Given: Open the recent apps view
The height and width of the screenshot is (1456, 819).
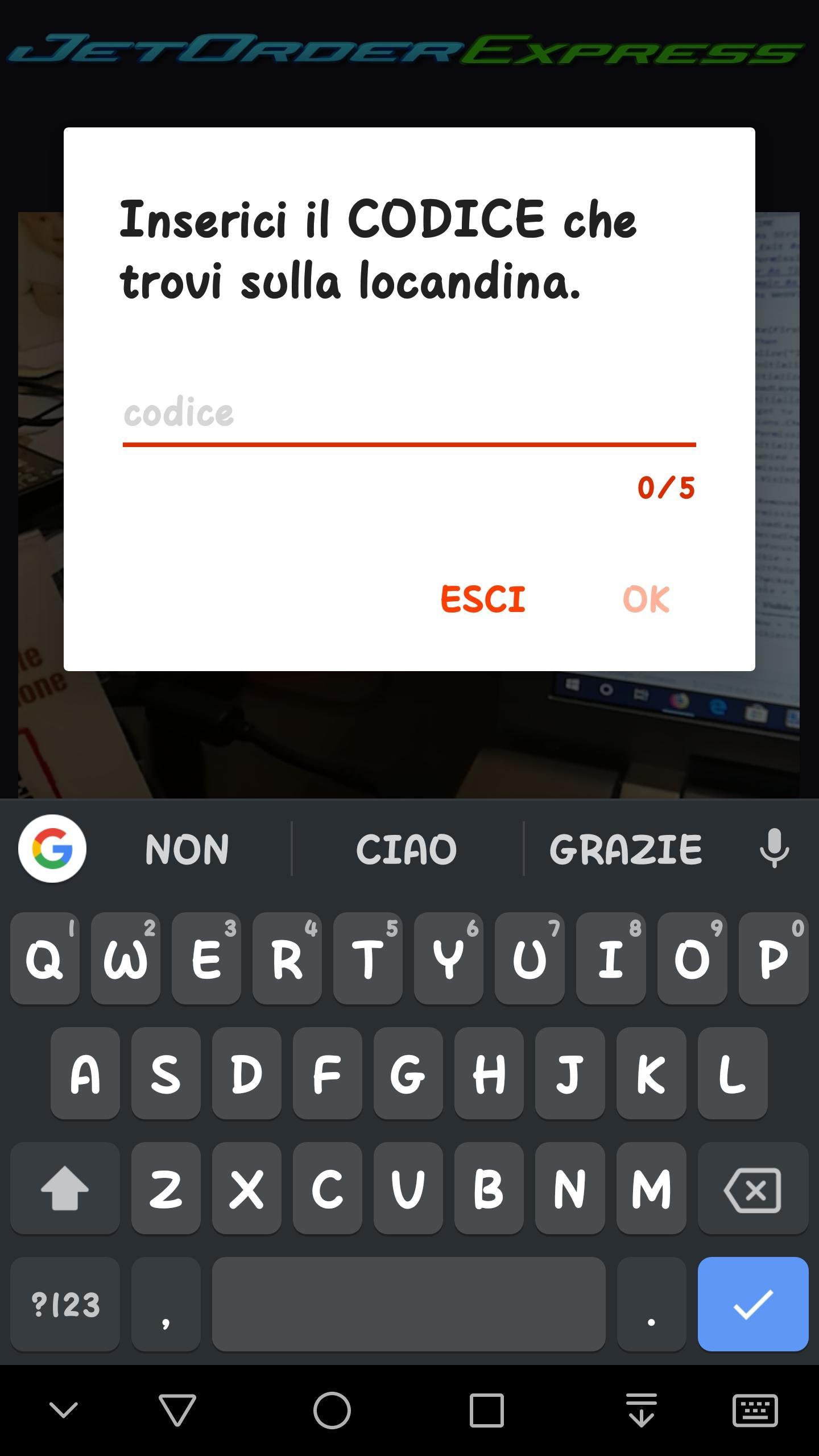Looking at the screenshot, I should coord(486,1410).
